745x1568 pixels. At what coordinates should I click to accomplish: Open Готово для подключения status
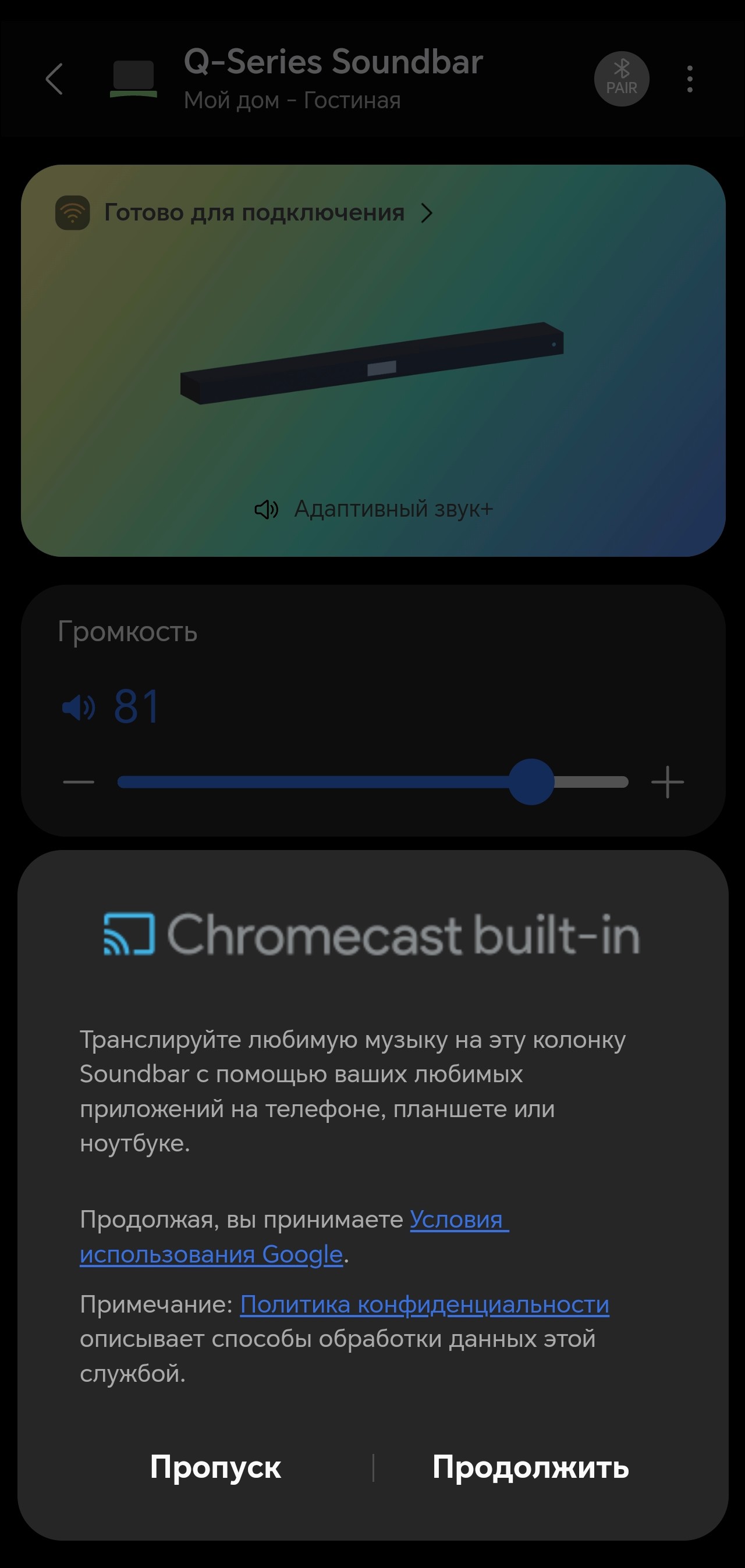pyautogui.click(x=254, y=213)
